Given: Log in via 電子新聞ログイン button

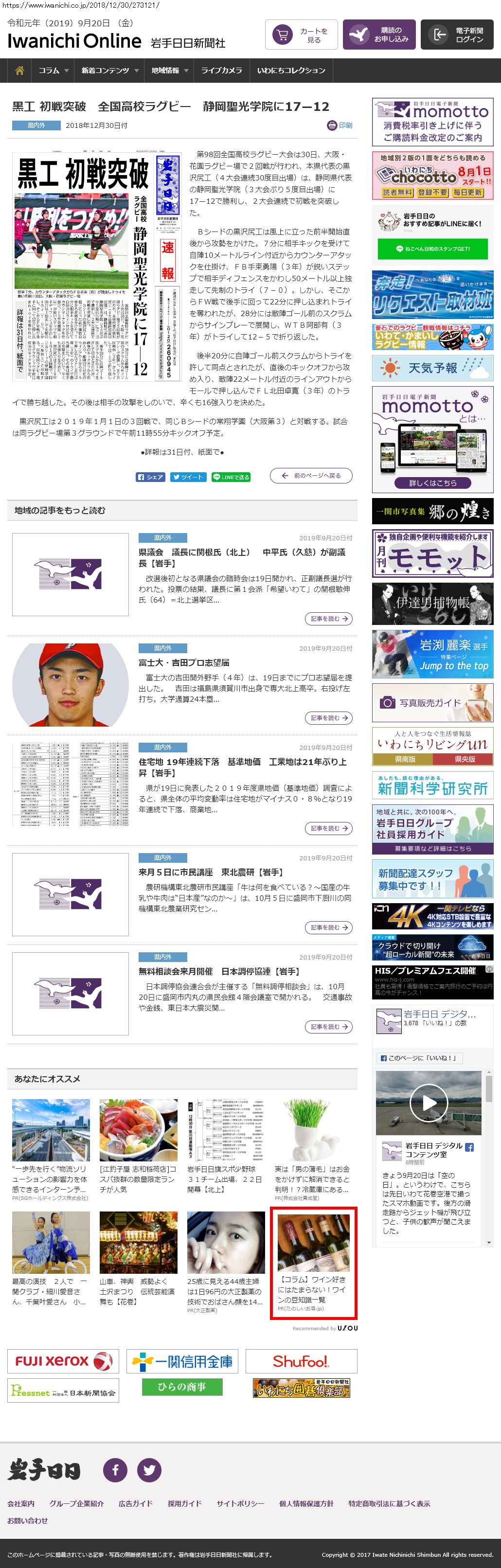Looking at the screenshot, I should [x=460, y=35].
